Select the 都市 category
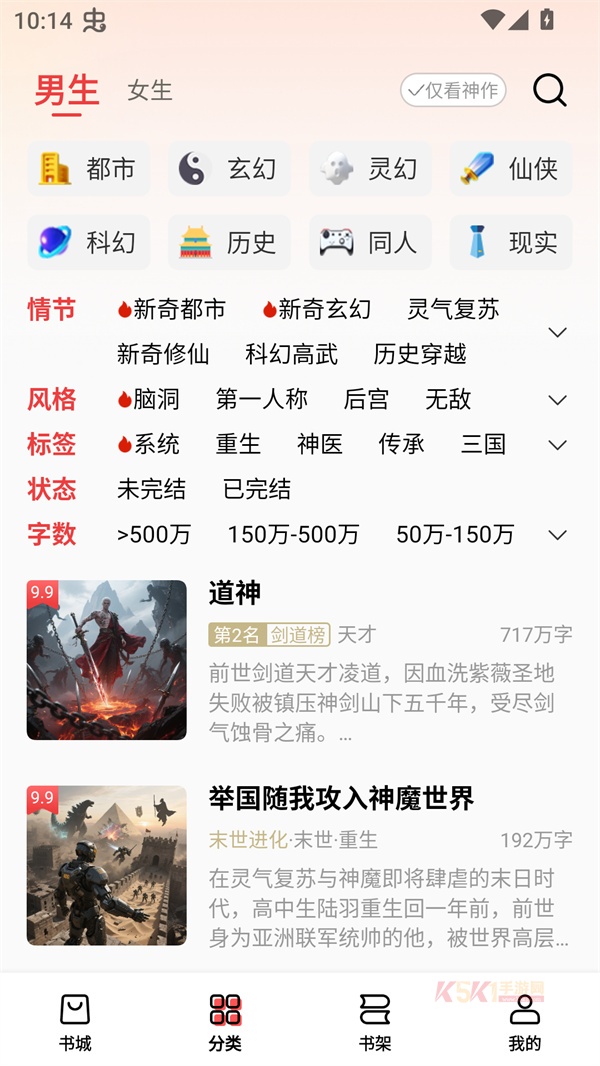600x1066 pixels. (x=89, y=169)
